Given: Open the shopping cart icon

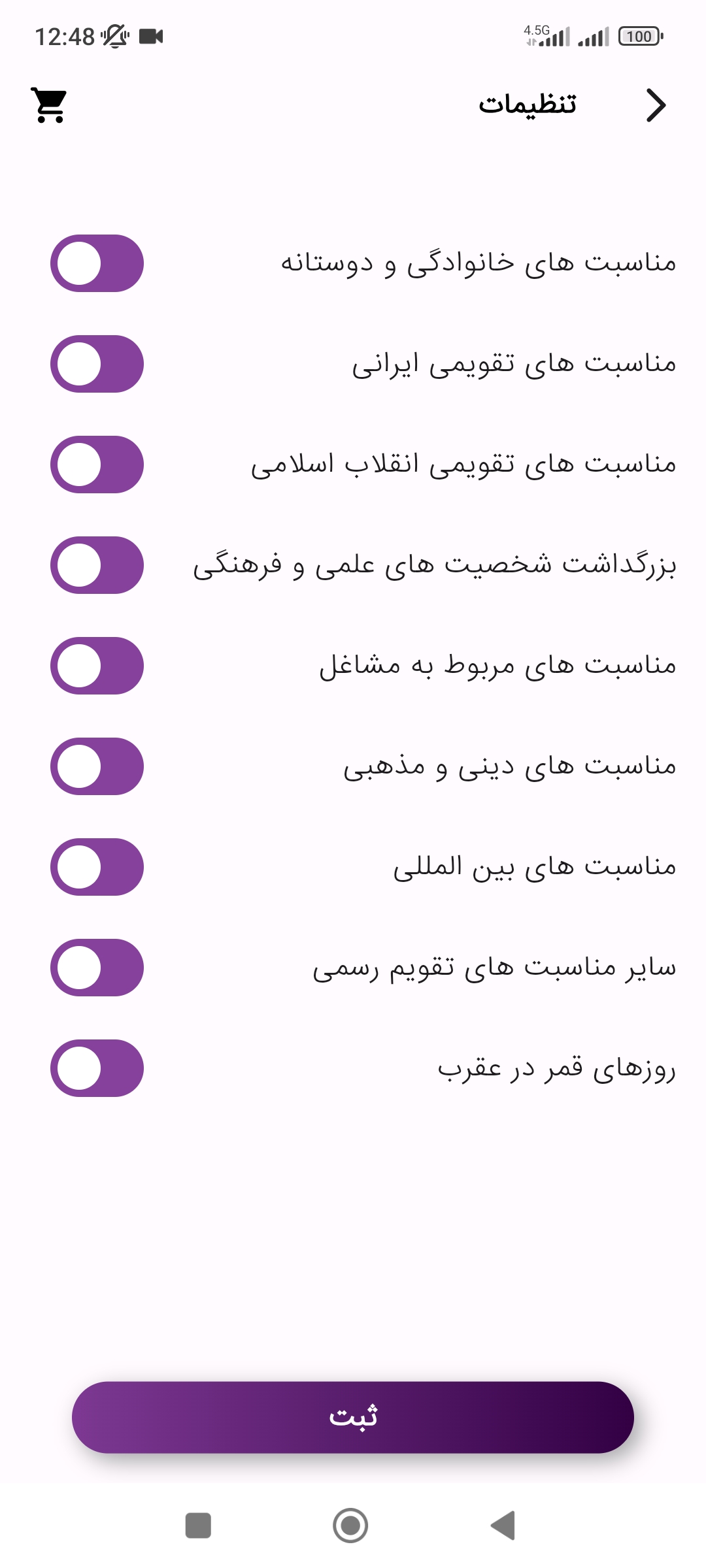Looking at the screenshot, I should click(49, 105).
